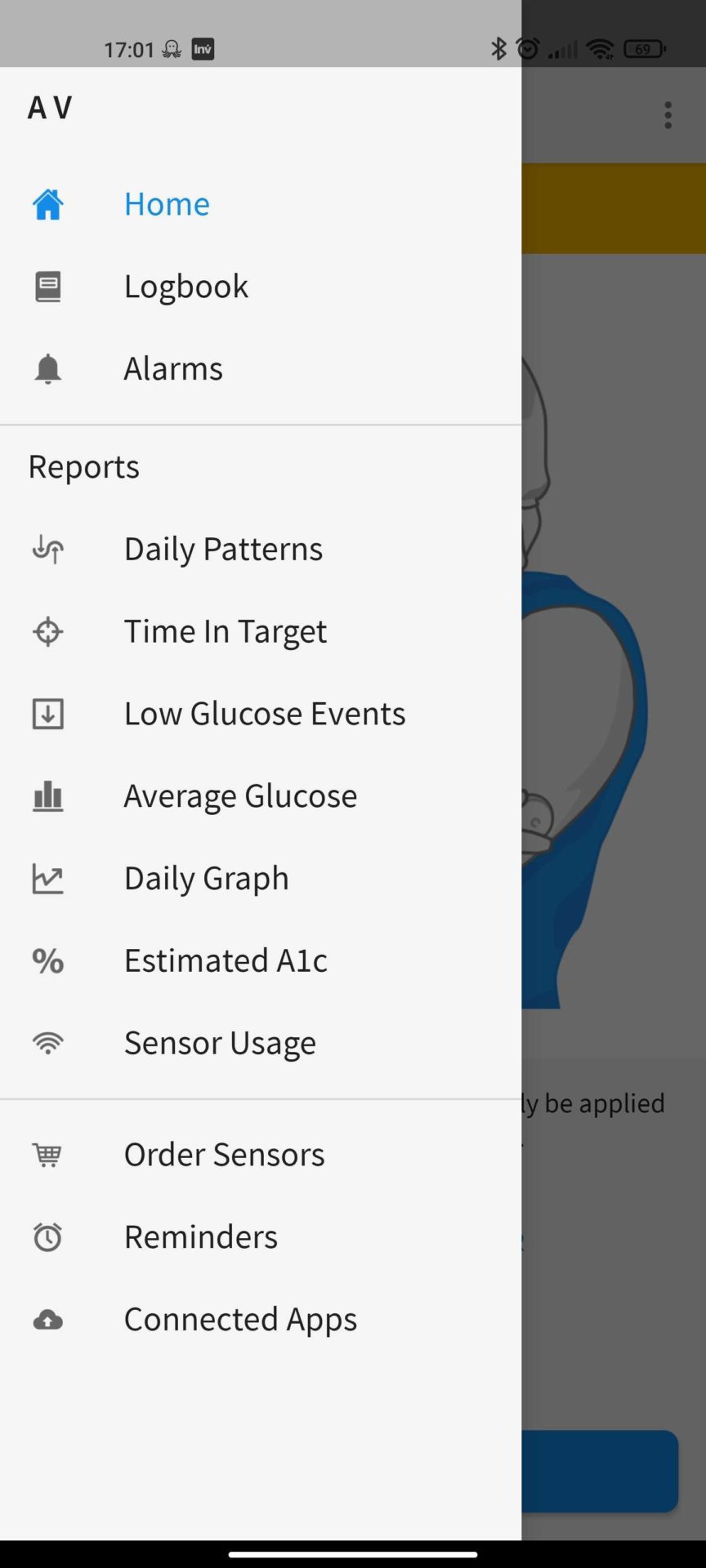Select Time In Target from the Reports menu

click(x=226, y=631)
